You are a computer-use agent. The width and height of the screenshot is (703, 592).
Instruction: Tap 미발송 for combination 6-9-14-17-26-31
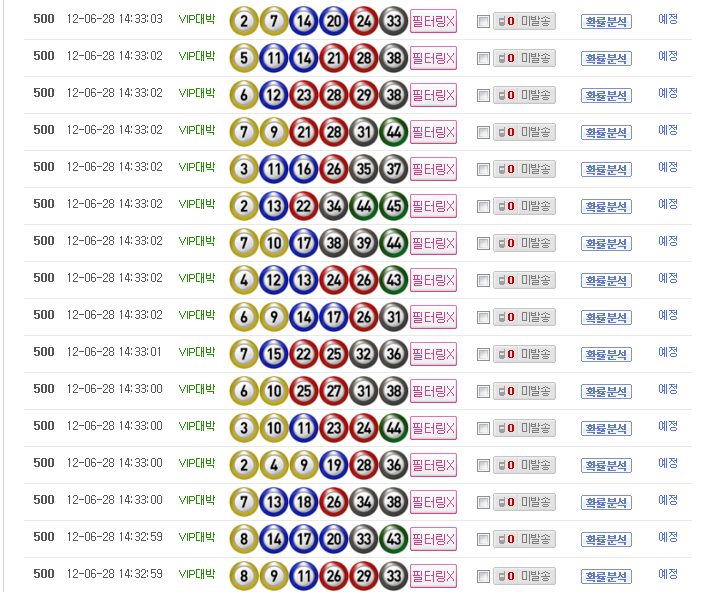click(524, 317)
